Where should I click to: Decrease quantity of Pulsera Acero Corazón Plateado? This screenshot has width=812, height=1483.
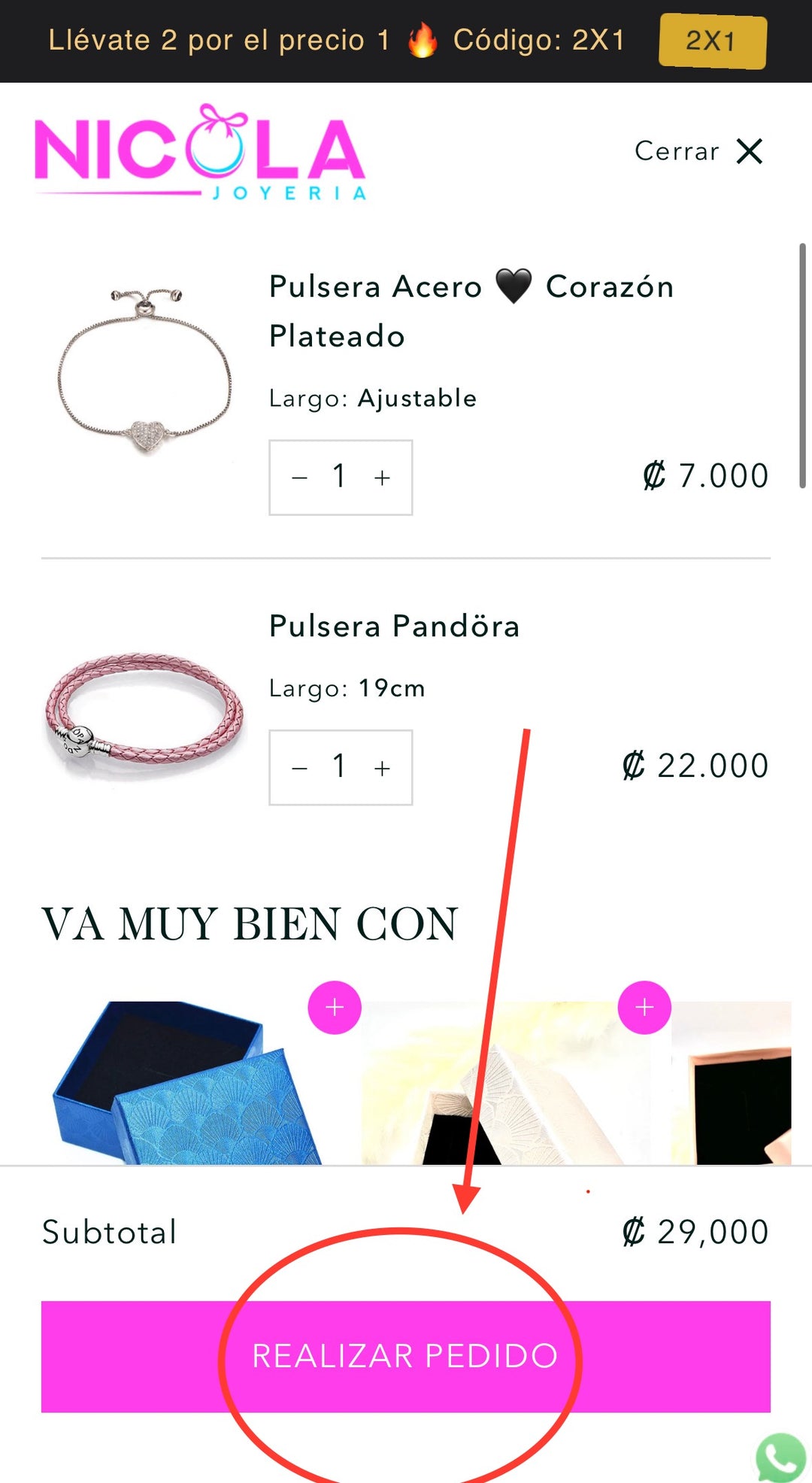click(299, 478)
